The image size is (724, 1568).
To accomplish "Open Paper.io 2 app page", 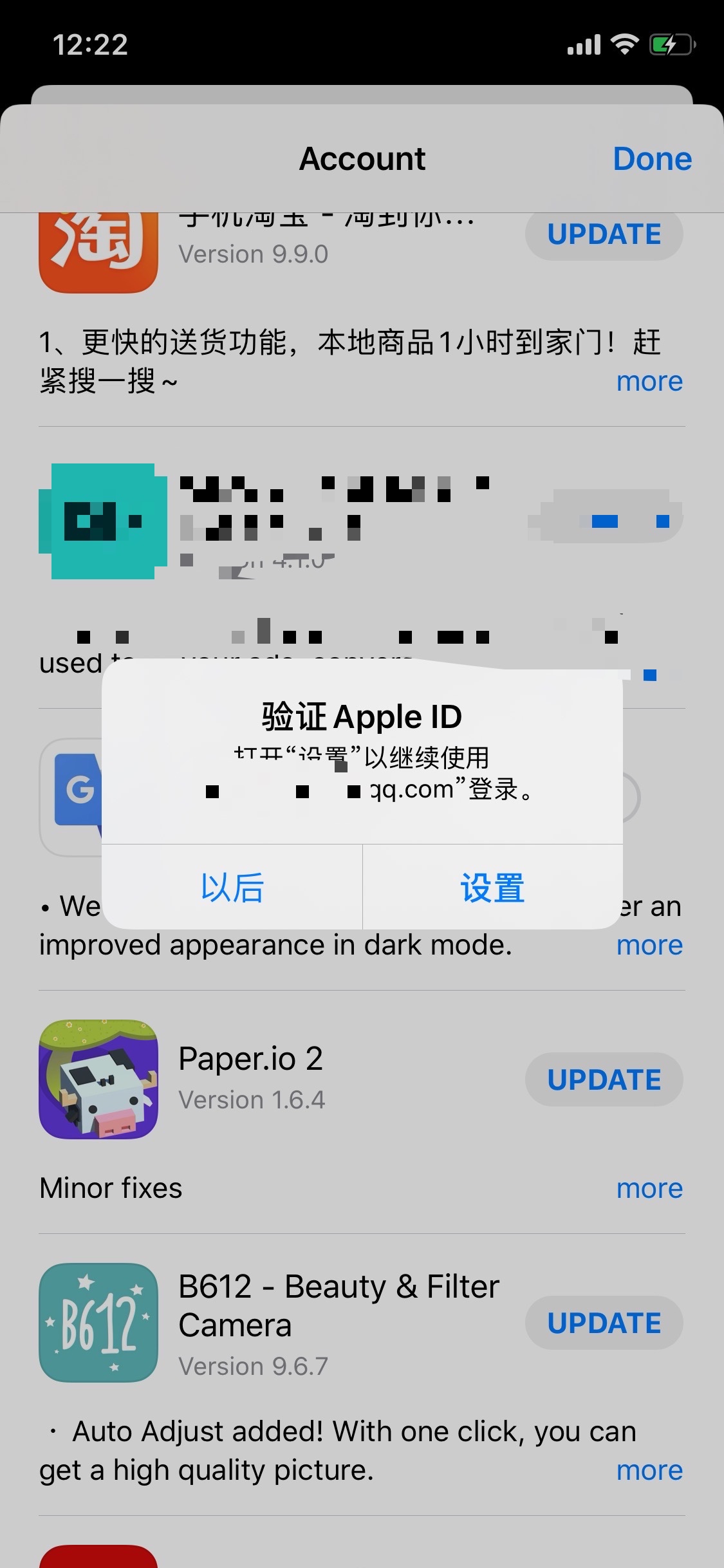I will (250, 1059).
